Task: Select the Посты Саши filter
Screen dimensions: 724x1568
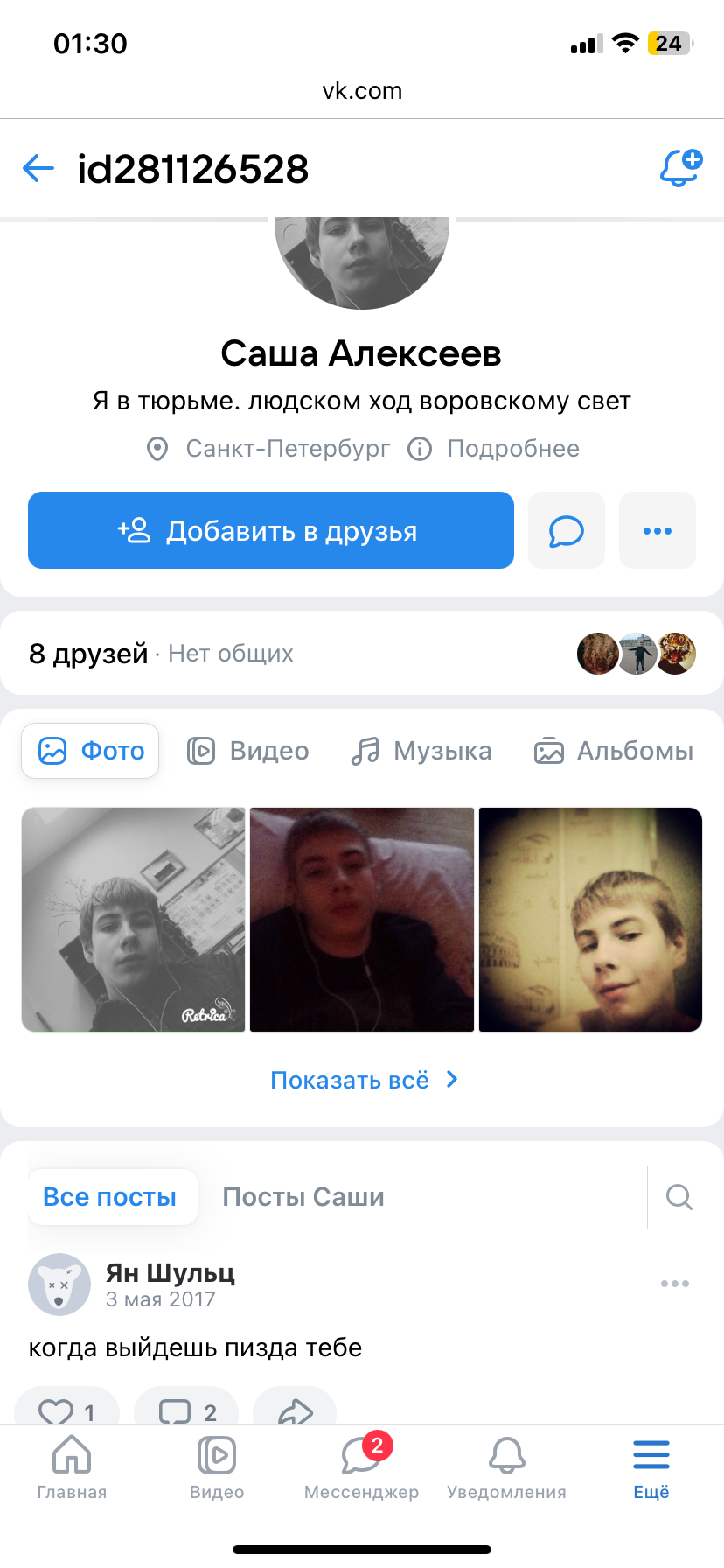Action: (303, 1197)
